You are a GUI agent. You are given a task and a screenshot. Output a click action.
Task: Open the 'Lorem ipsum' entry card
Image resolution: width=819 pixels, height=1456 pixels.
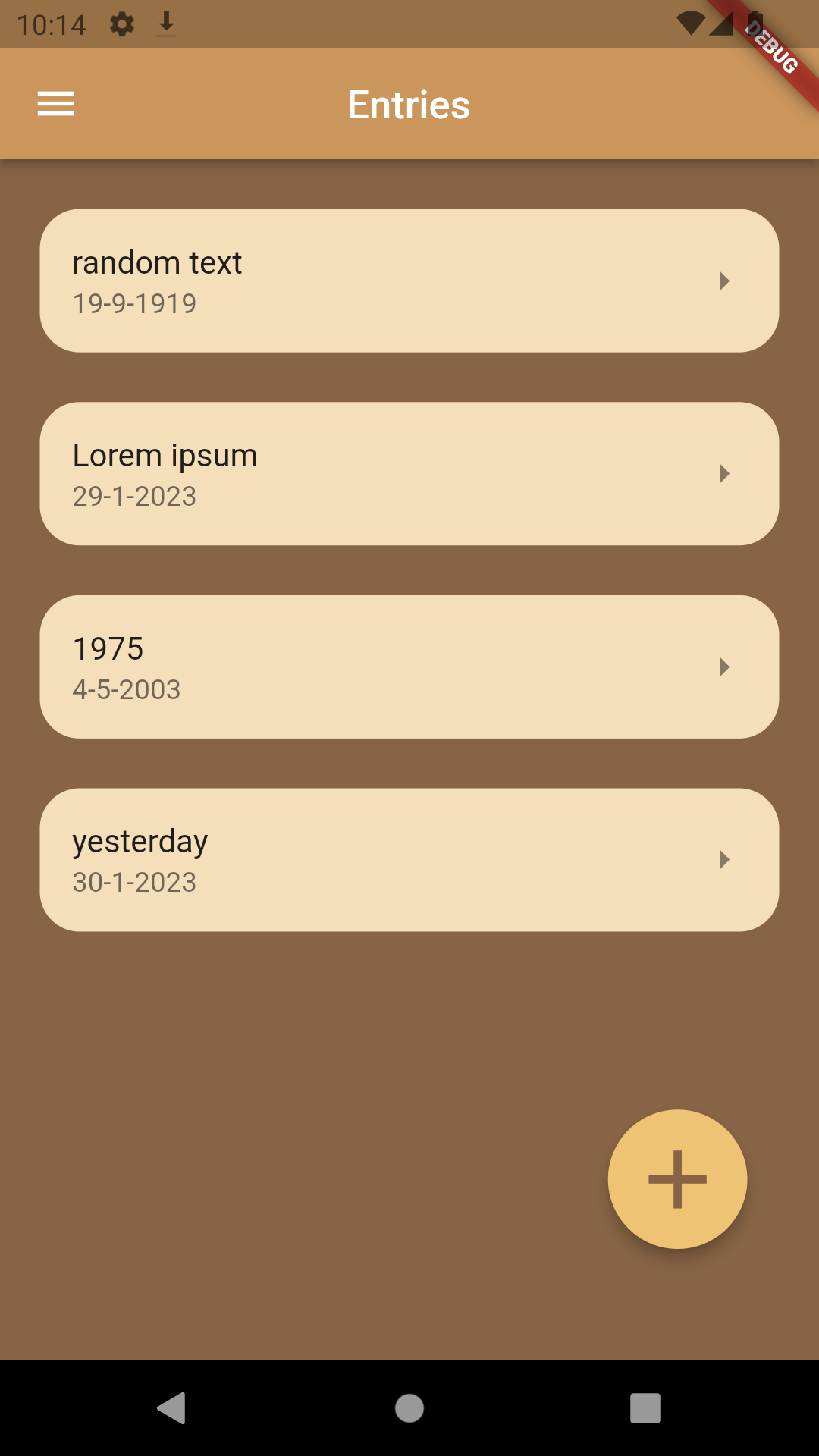(x=303, y=473)
